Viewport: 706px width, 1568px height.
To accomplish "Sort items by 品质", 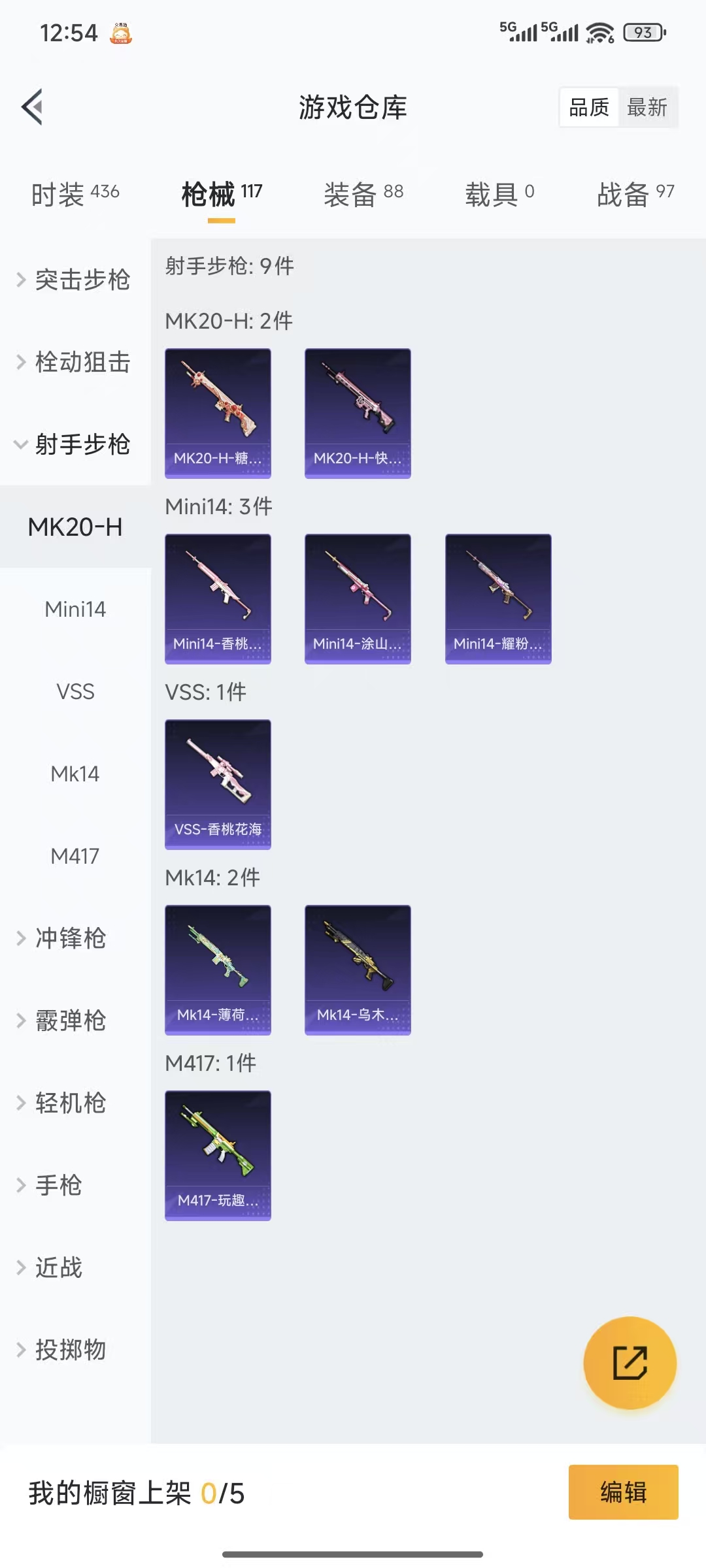I will 588,106.
